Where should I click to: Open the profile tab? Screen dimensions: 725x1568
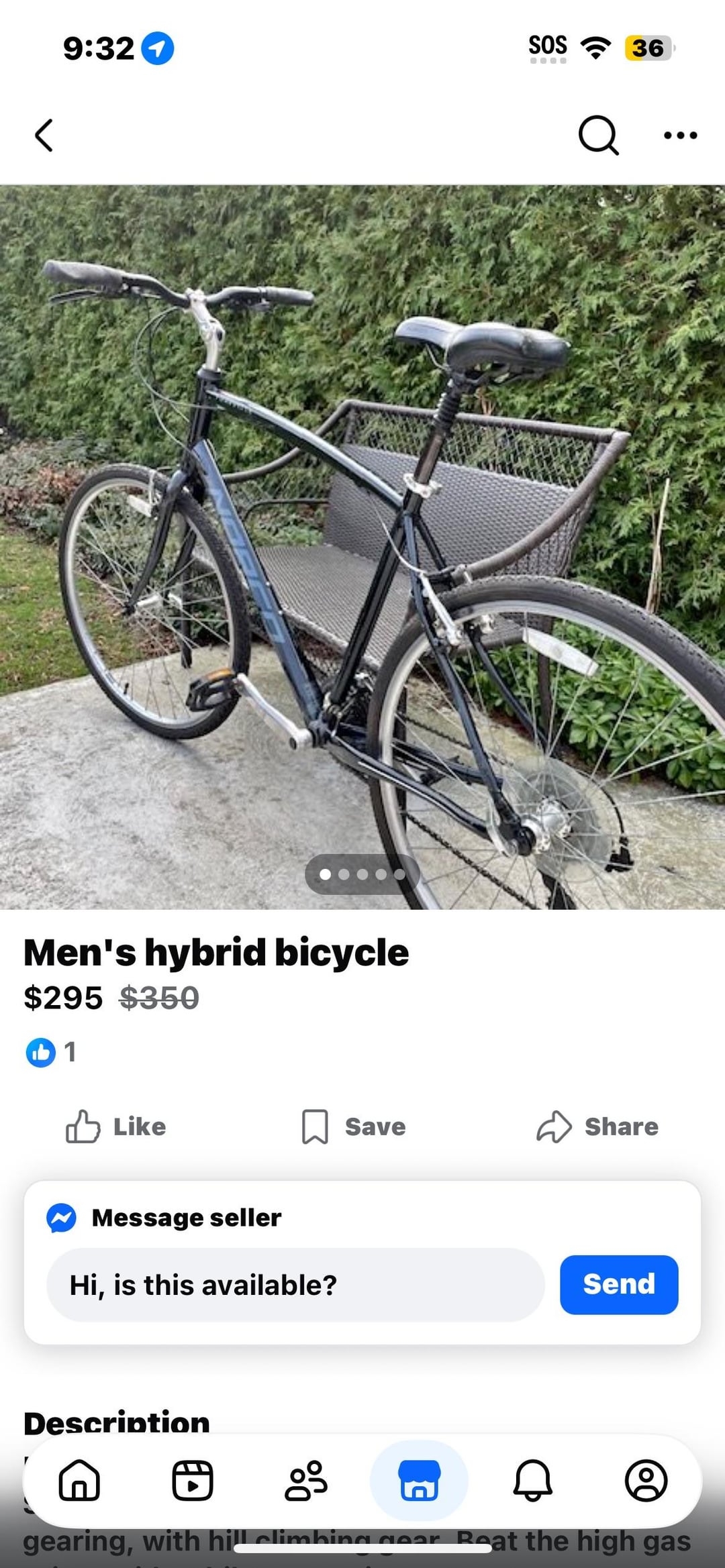[x=646, y=1480]
